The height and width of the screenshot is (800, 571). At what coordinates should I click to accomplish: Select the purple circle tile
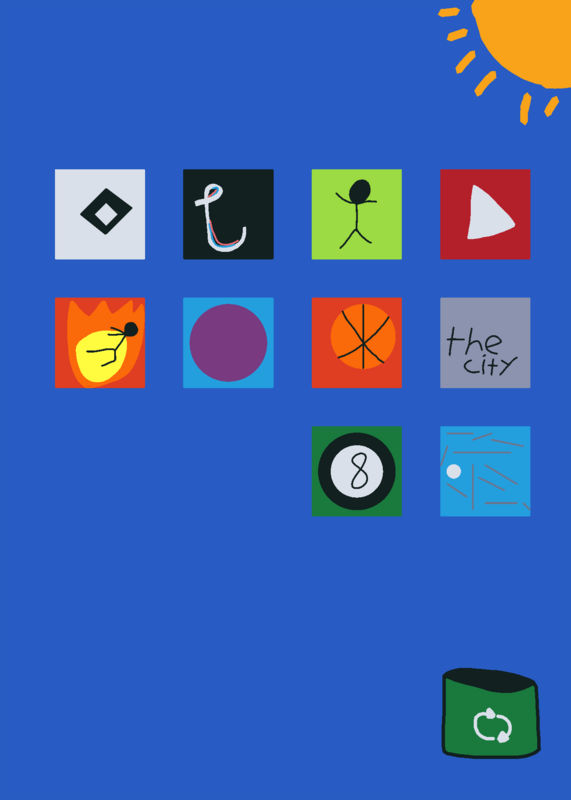(228, 343)
